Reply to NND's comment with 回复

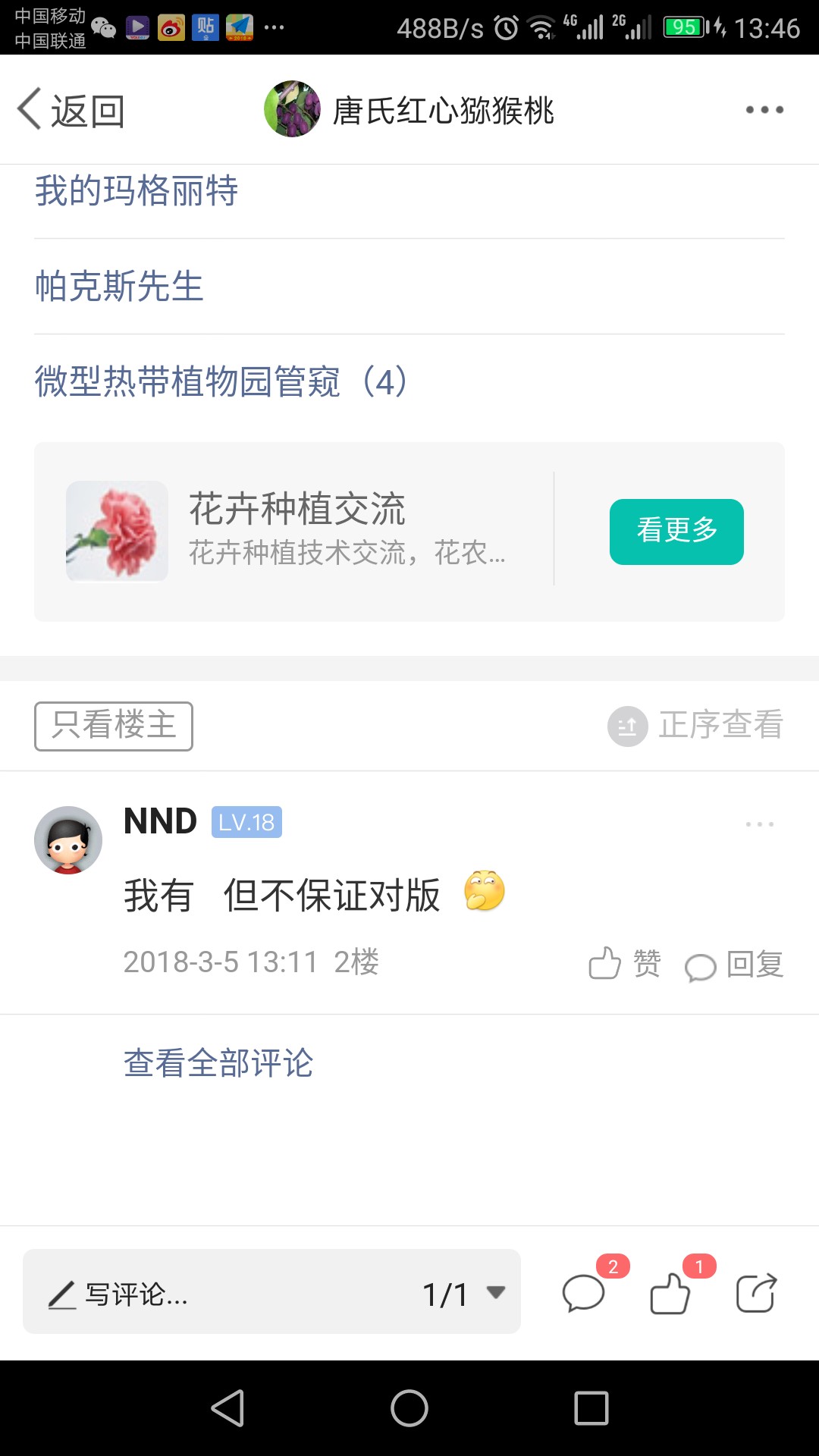pos(734,965)
